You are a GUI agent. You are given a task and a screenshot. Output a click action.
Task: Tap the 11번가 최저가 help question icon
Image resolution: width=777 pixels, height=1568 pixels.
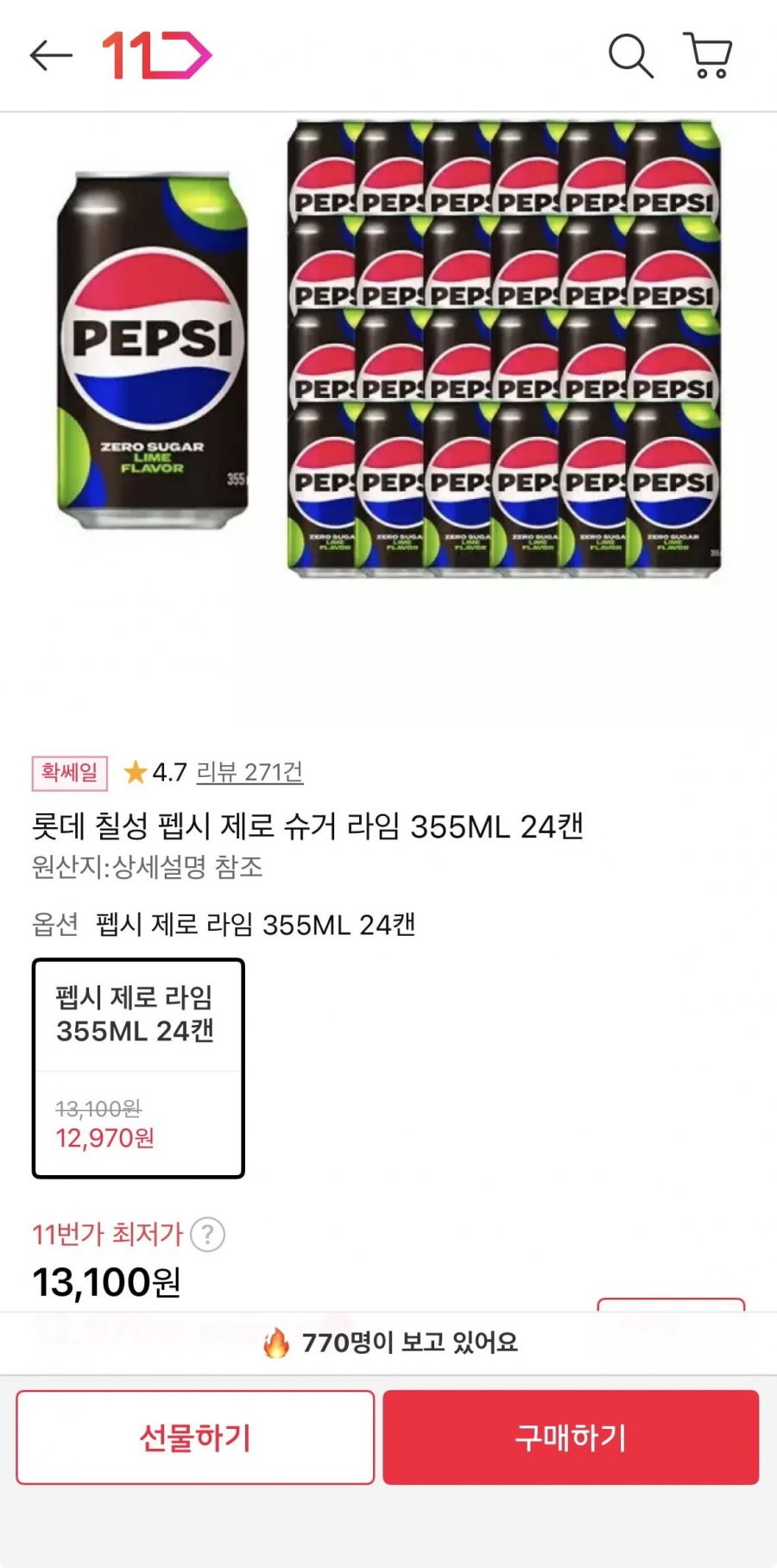[x=207, y=1234]
